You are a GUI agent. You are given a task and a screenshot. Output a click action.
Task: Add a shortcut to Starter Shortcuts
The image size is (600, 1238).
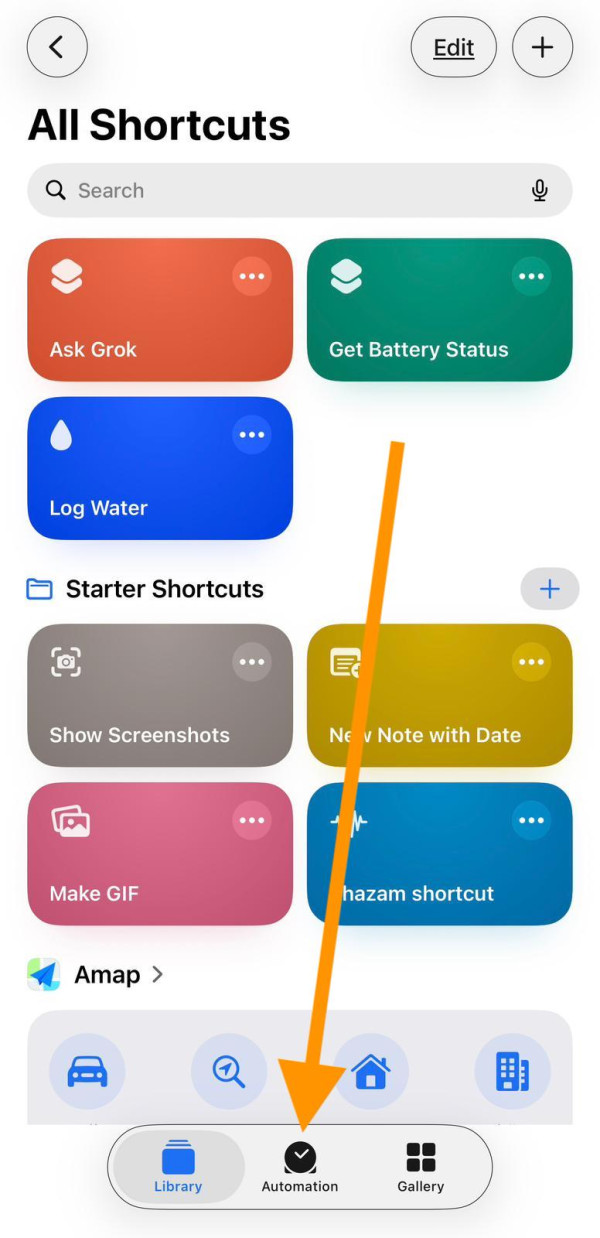[549, 589]
